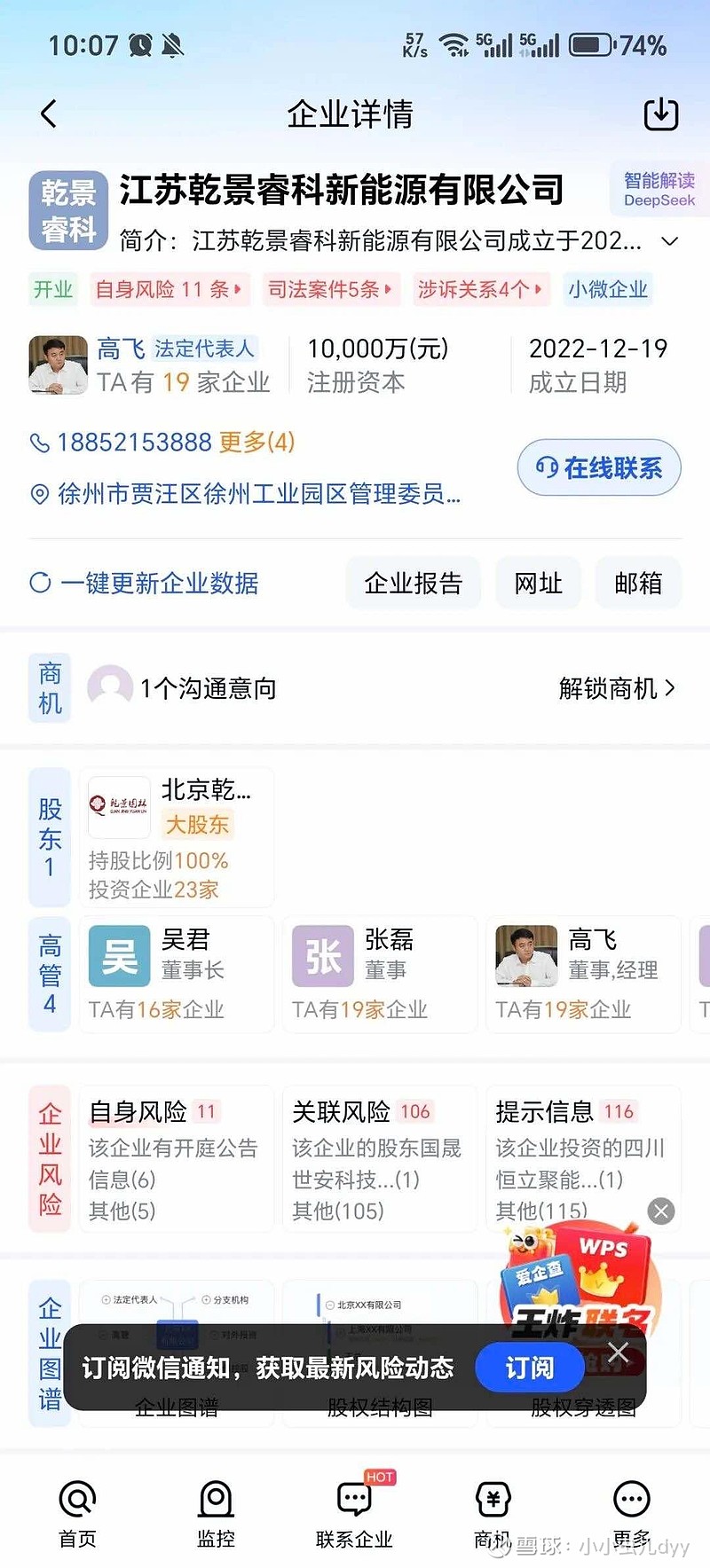Tap the blue 订阅 subscribe button

(528, 1368)
